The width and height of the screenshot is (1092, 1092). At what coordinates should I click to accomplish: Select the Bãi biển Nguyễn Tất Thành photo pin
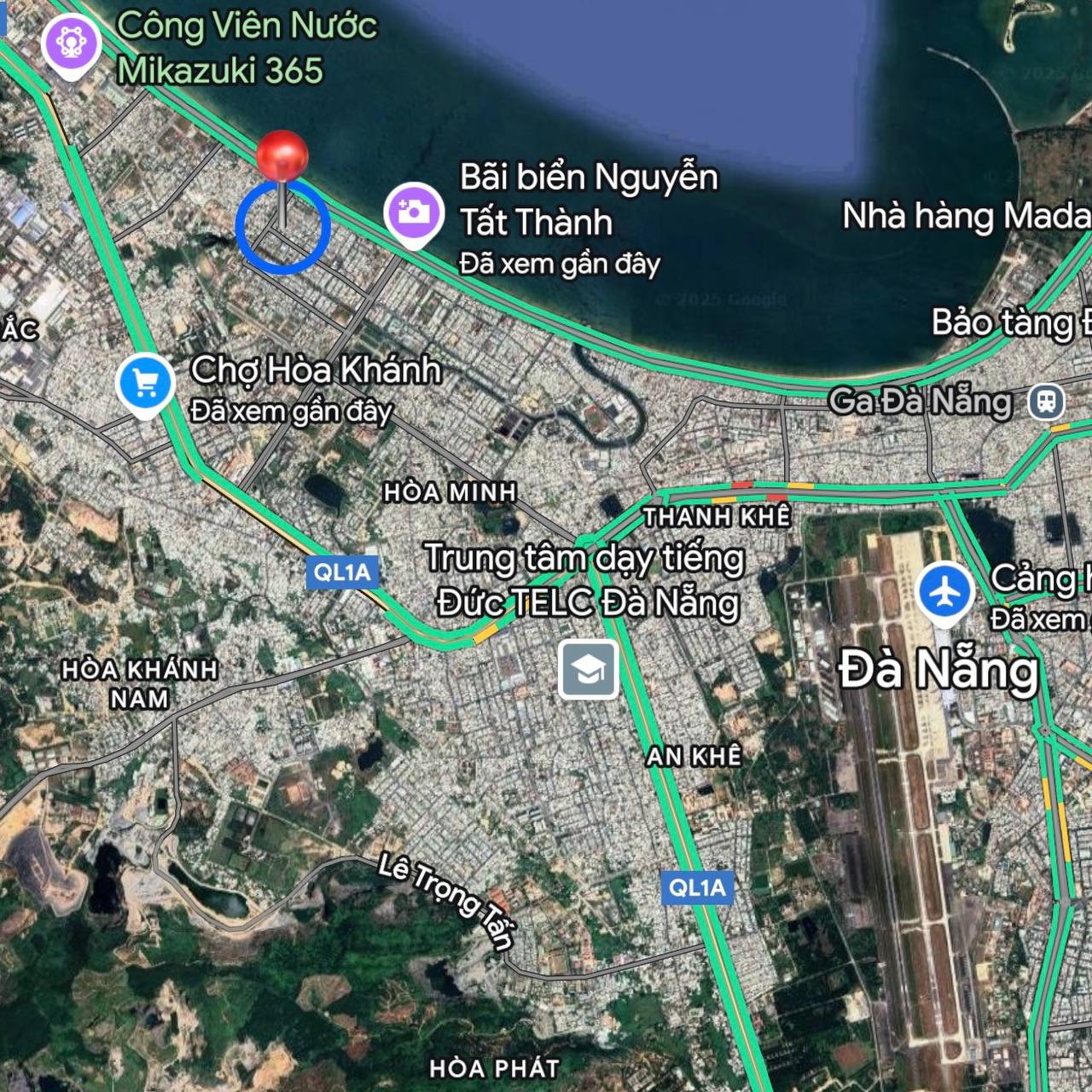coord(414,212)
